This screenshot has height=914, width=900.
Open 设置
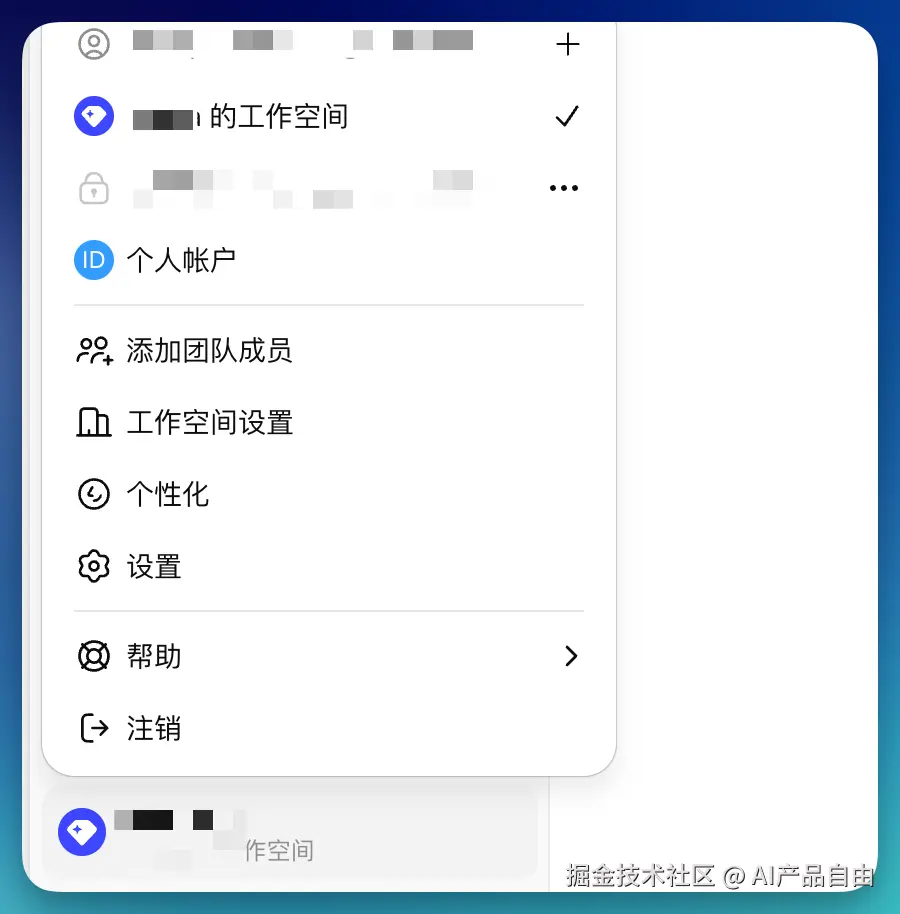153,567
